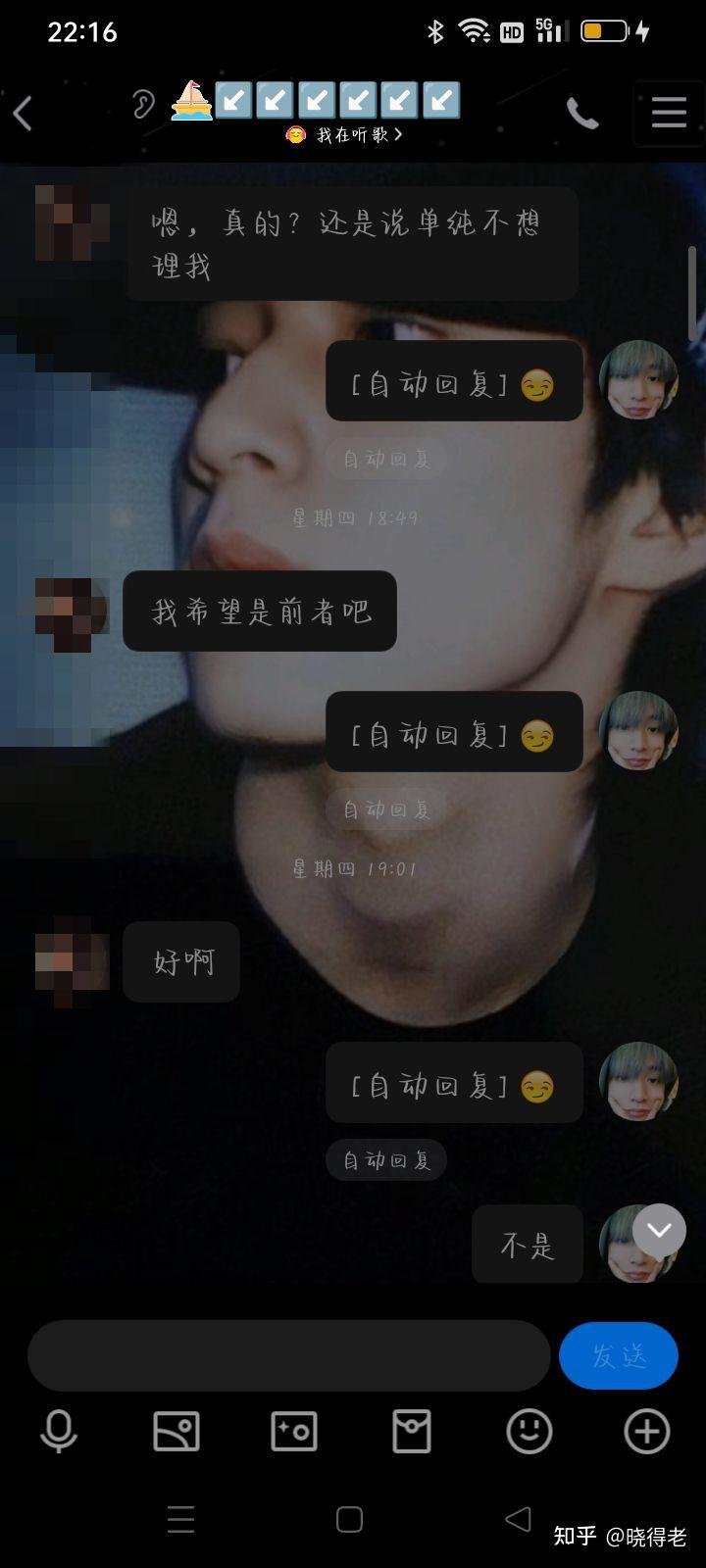Focus the message input field
The height and width of the screenshot is (1568, 706).
tap(288, 1355)
